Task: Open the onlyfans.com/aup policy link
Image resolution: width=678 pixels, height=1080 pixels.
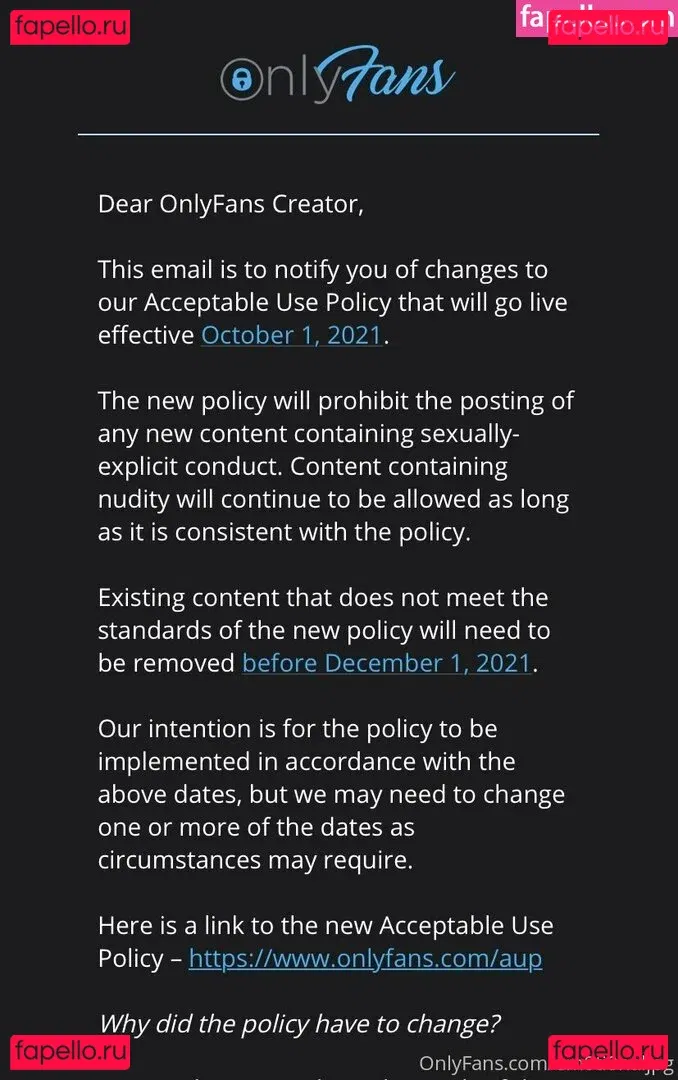Action: click(x=365, y=958)
